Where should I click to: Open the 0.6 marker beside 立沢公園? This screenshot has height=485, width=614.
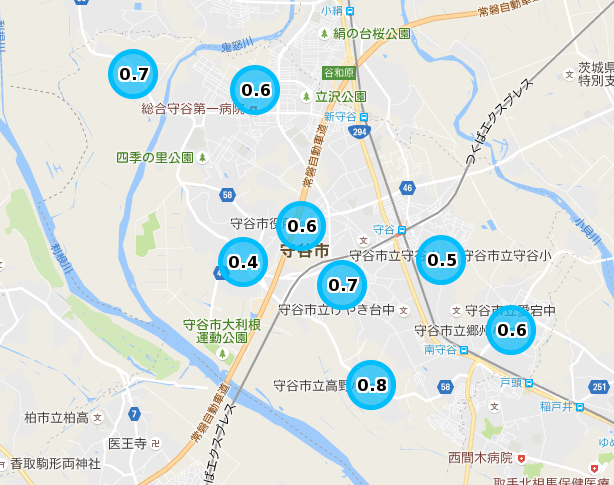pyautogui.click(x=256, y=90)
